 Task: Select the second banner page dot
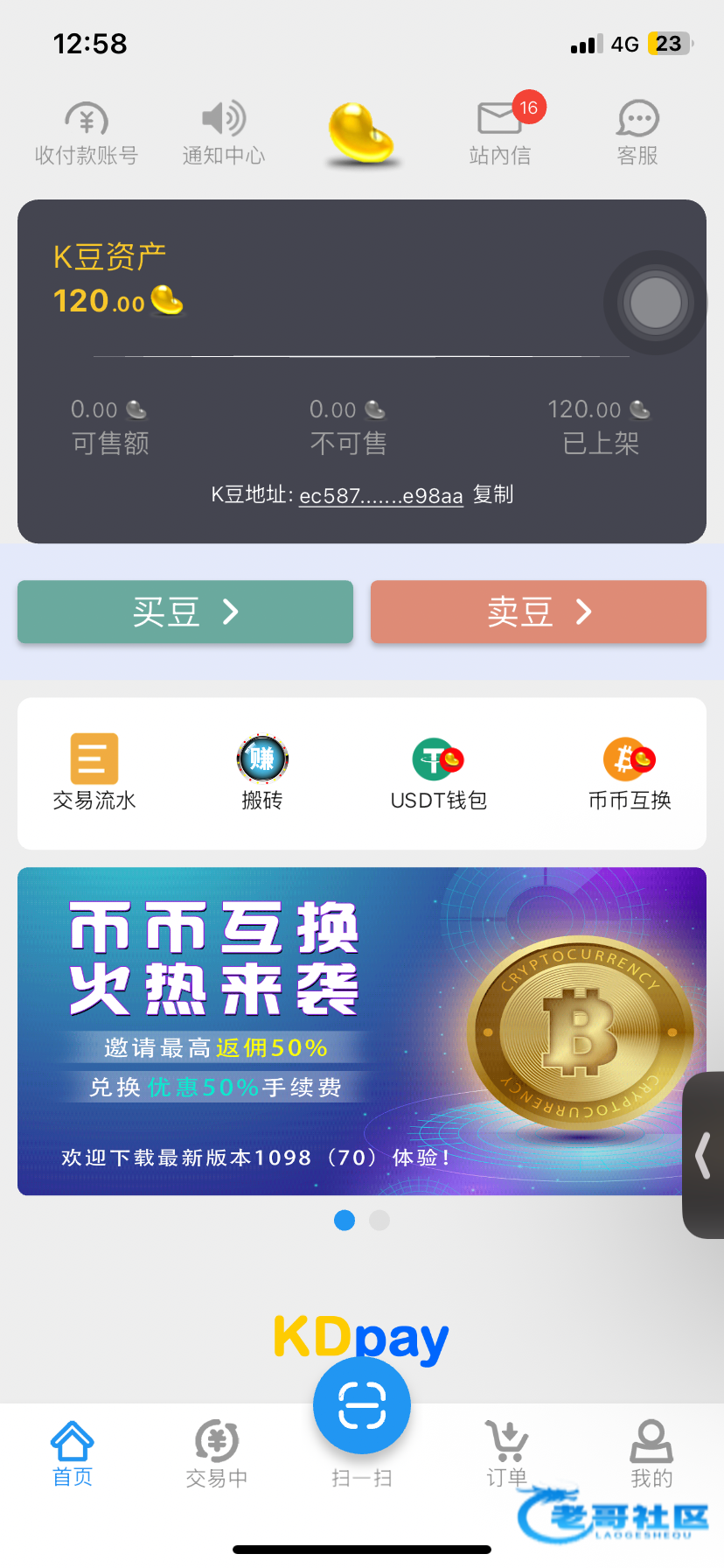coord(379,1220)
